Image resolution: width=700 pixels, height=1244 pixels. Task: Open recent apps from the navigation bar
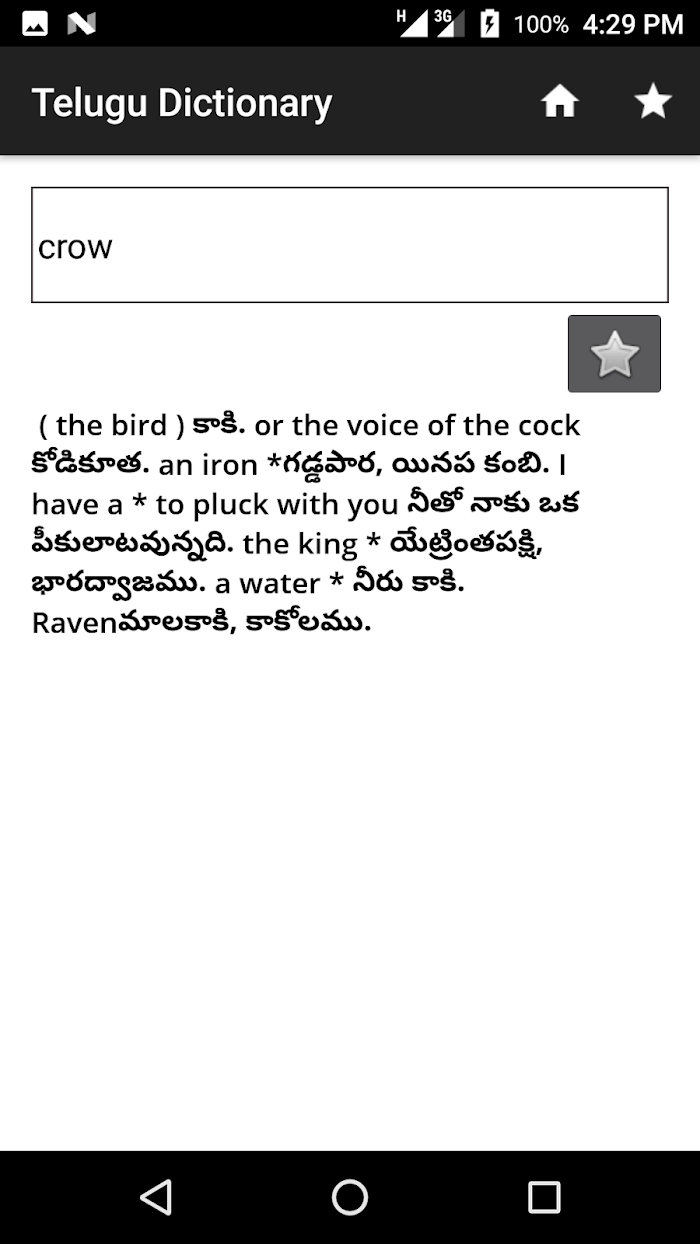coord(544,1197)
